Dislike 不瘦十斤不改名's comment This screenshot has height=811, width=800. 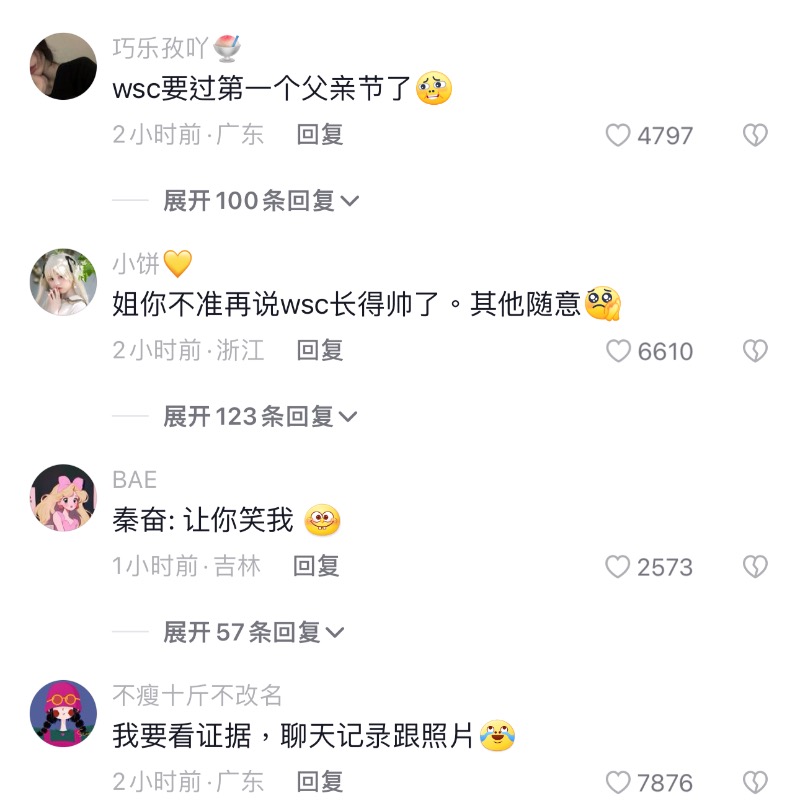coord(755,783)
